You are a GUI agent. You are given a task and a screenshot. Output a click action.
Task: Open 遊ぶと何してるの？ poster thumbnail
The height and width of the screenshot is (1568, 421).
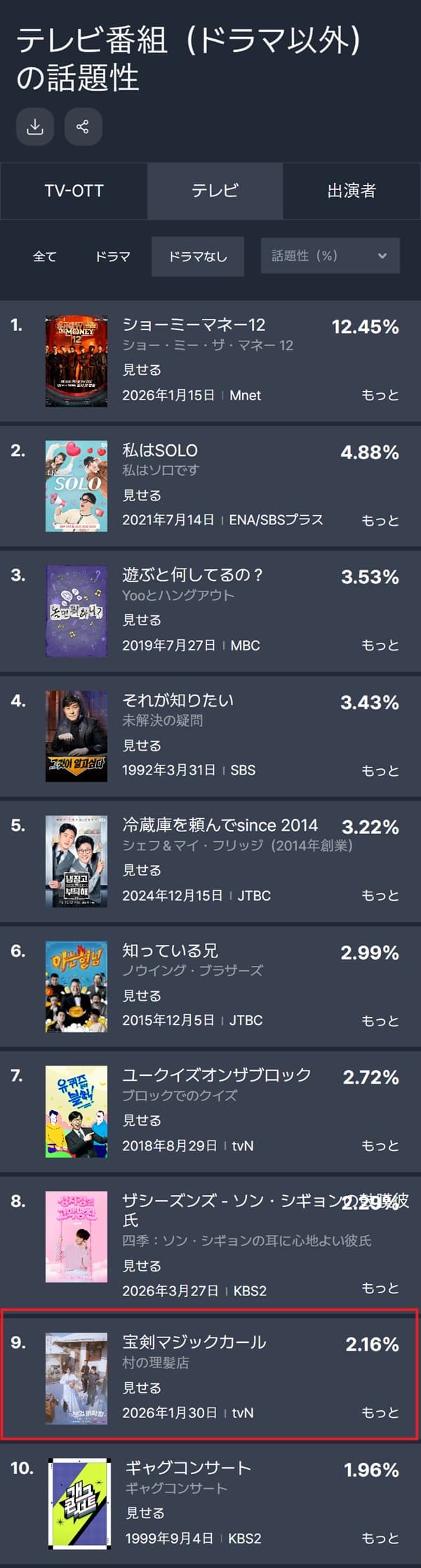pyautogui.click(x=76, y=611)
